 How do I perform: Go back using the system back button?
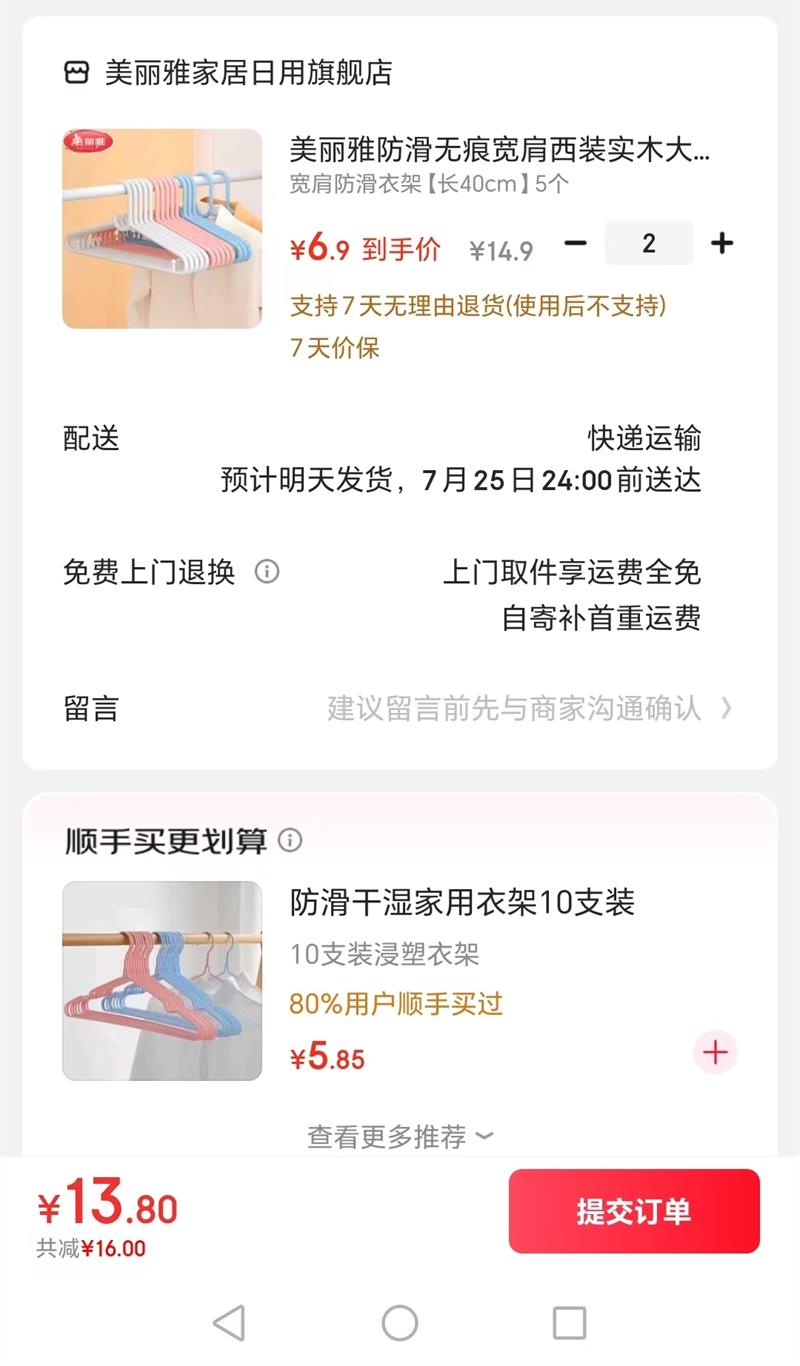click(229, 1323)
